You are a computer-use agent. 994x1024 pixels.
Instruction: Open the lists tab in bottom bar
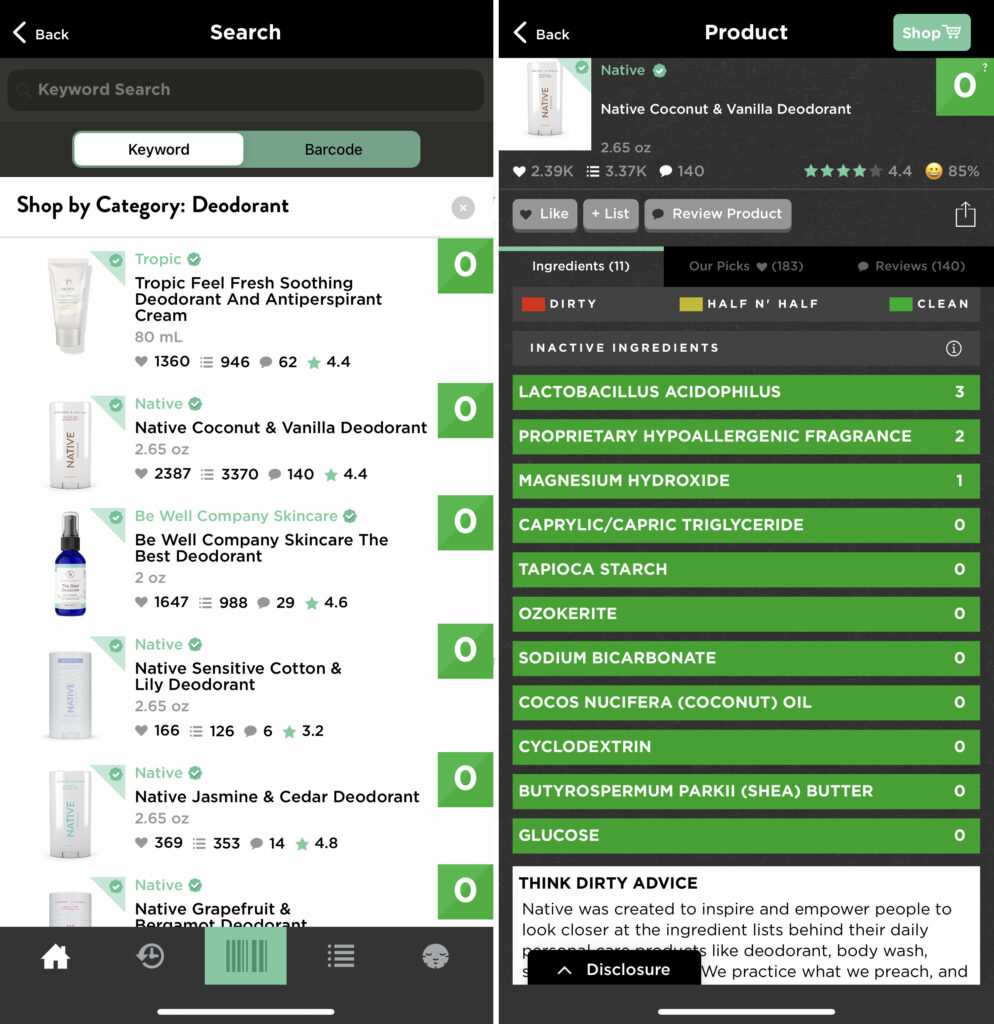(341, 957)
